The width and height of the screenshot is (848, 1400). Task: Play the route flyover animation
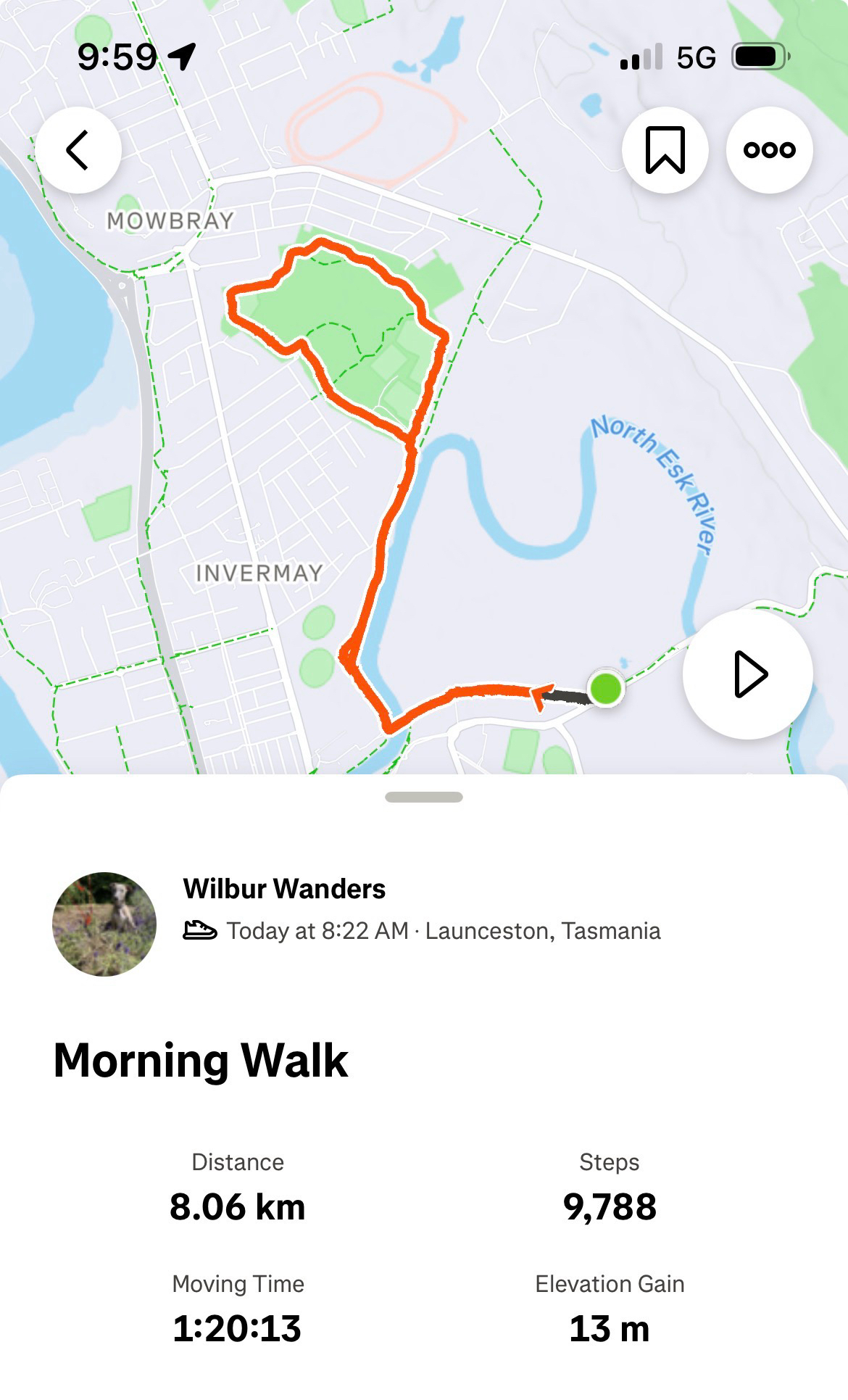pos(748,674)
